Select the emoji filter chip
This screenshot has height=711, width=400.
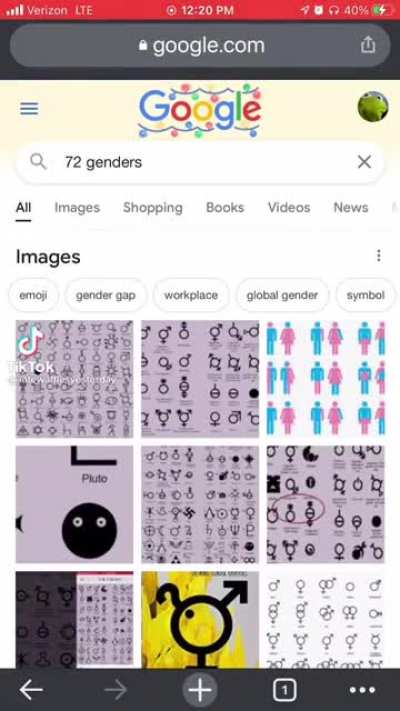(x=34, y=295)
